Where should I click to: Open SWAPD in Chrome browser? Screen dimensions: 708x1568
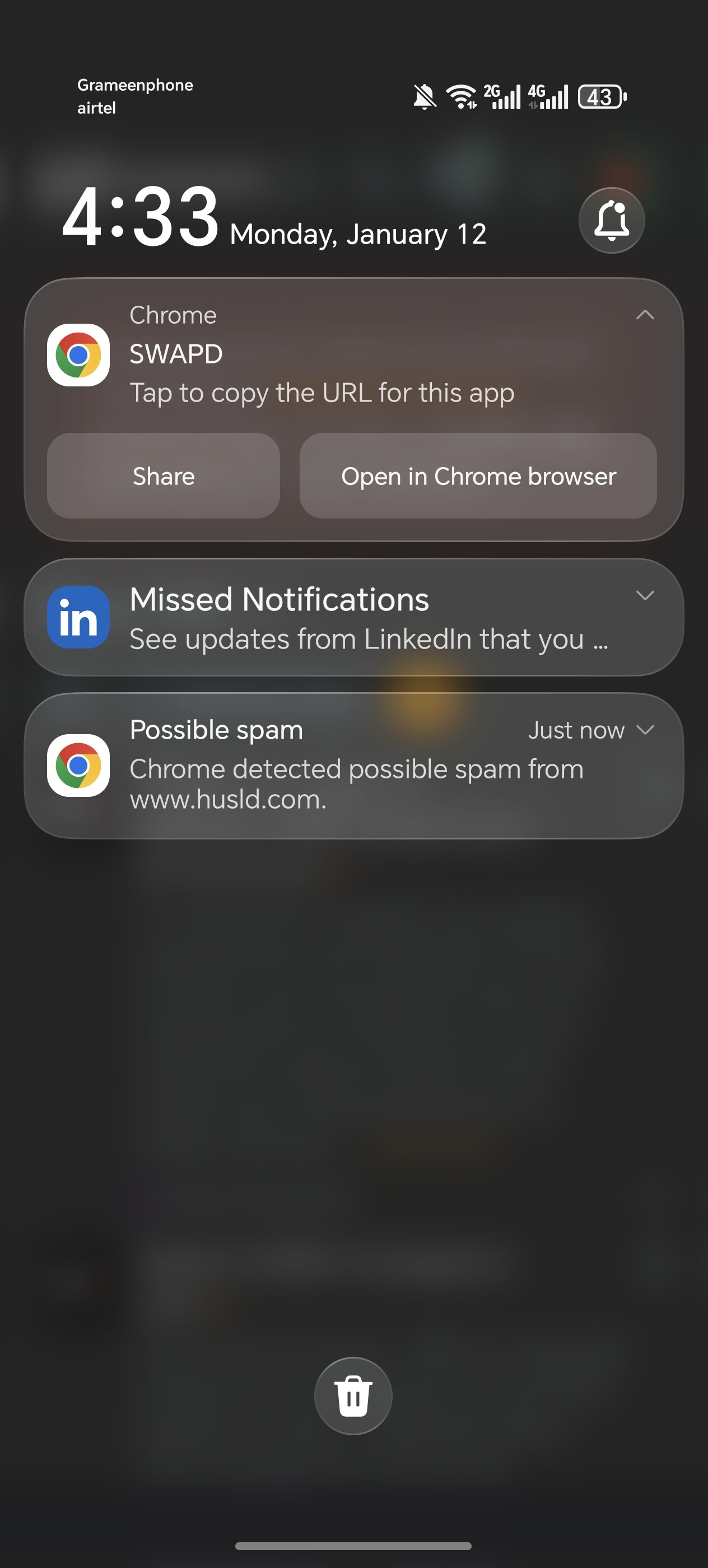(x=478, y=476)
